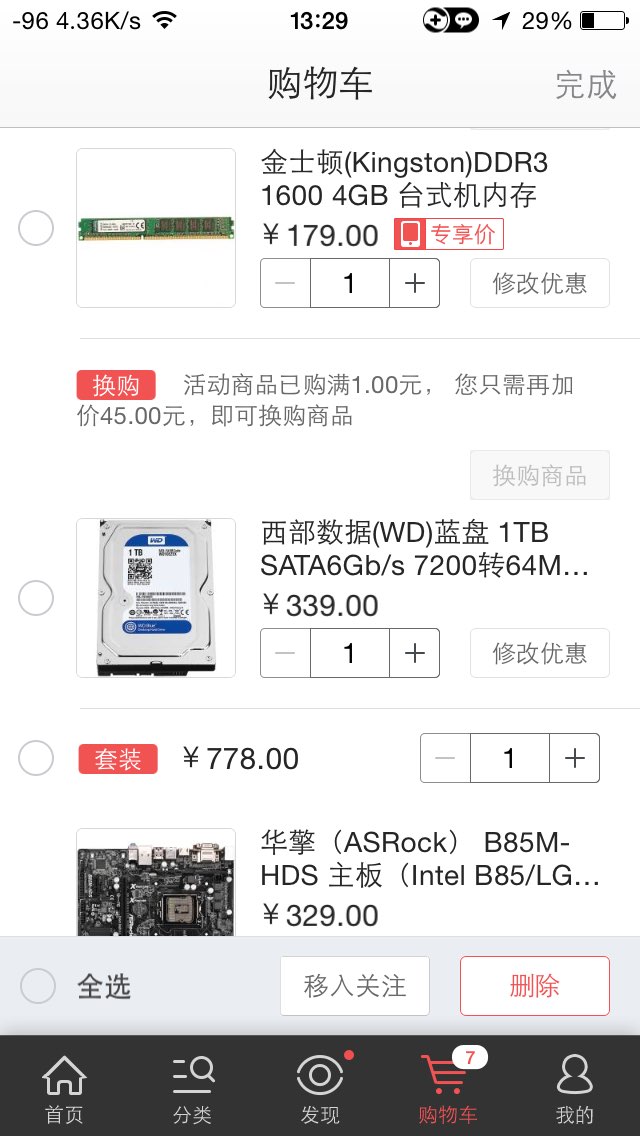The image size is (640, 1136).
Task: Tap 移入关注 to move items to favorites
Action: [355, 986]
